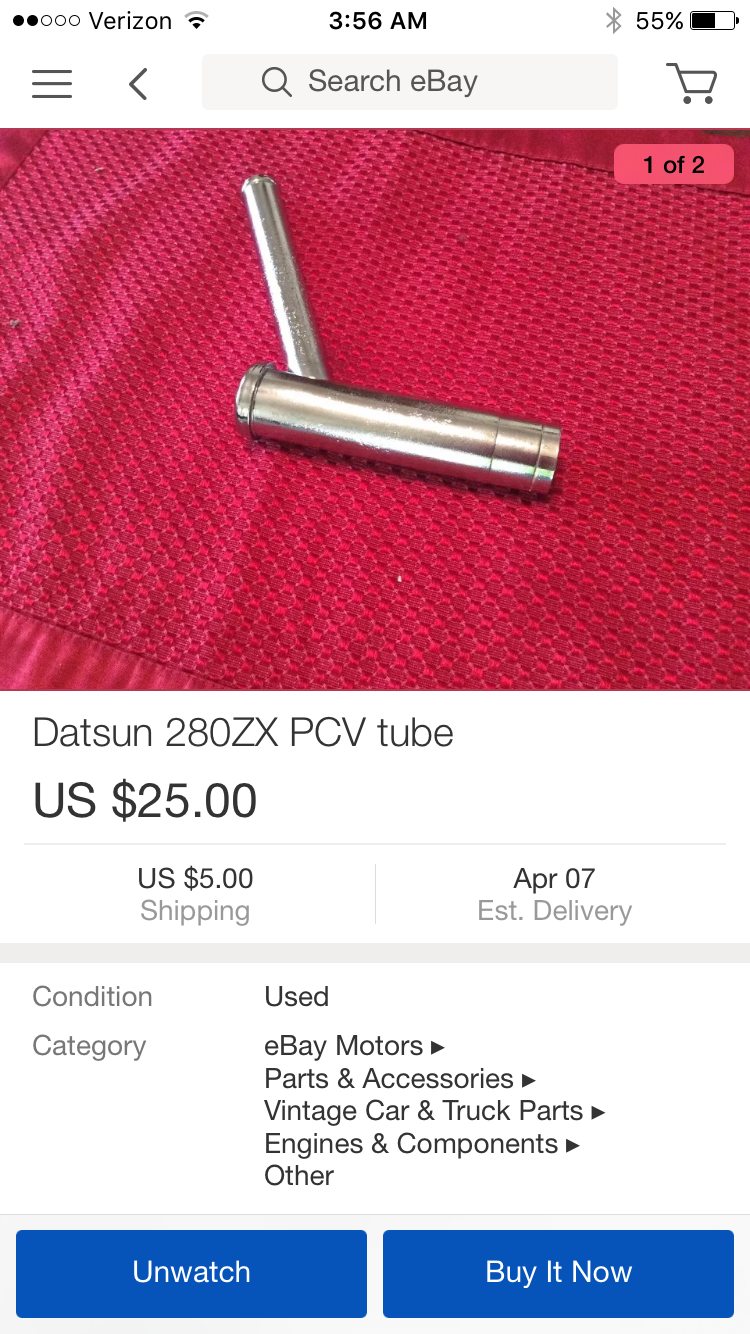This screenshot has width=750, height=1334.
Task: Open the Other category link
Action: point(299,1176)
